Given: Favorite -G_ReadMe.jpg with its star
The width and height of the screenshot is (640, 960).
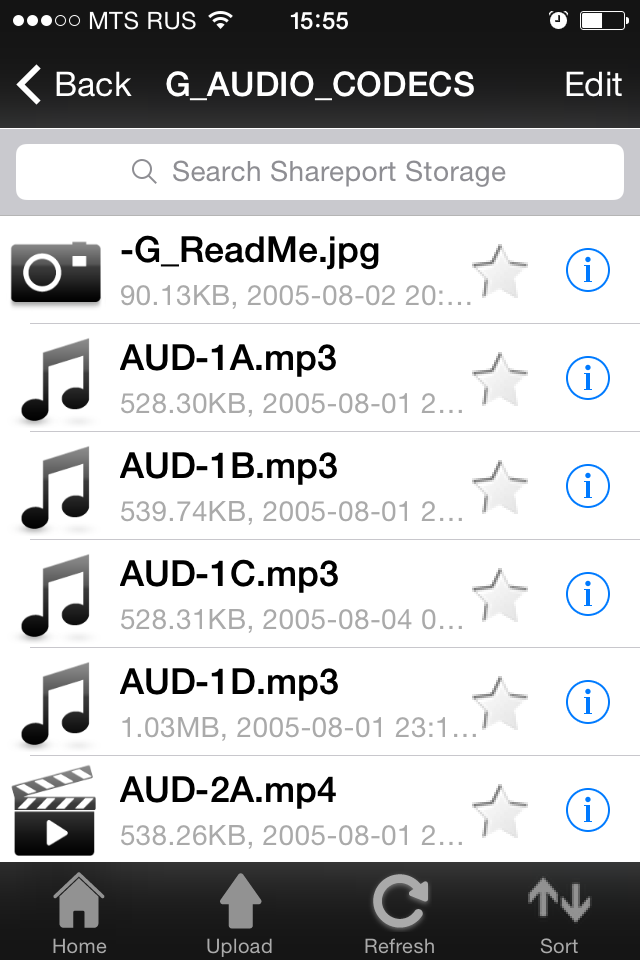Looking at the screenshot, I should (x=499, y=271).
